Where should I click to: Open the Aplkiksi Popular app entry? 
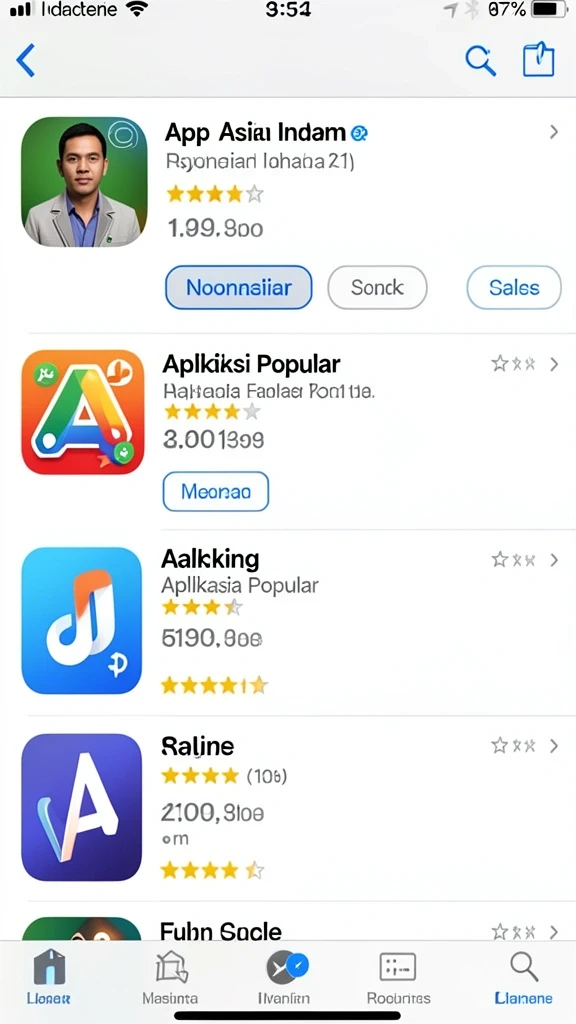[288, 413]
